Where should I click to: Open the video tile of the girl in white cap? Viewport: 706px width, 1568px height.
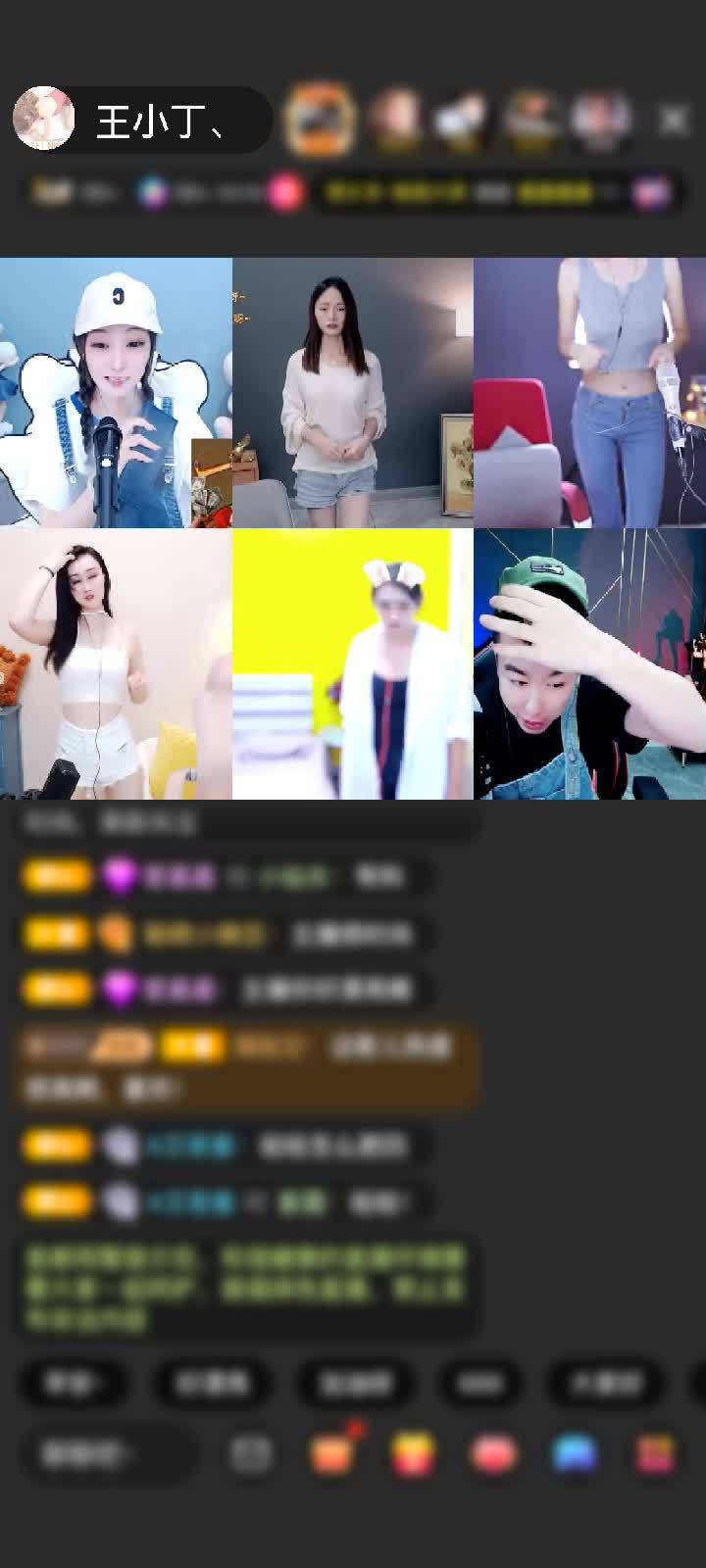pyautogui.click(x=116, y=392)
